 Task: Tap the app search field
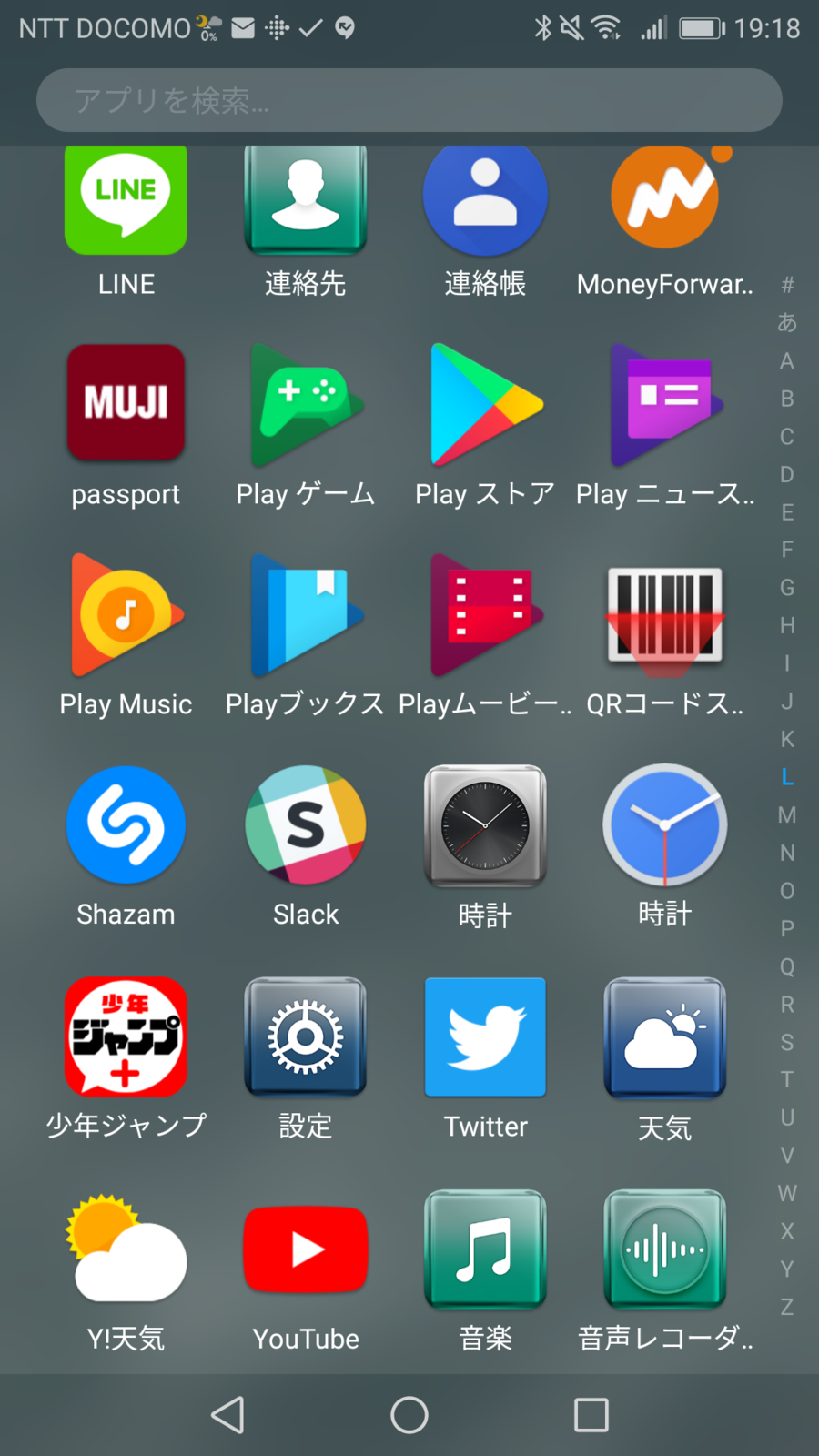[409, 100]
